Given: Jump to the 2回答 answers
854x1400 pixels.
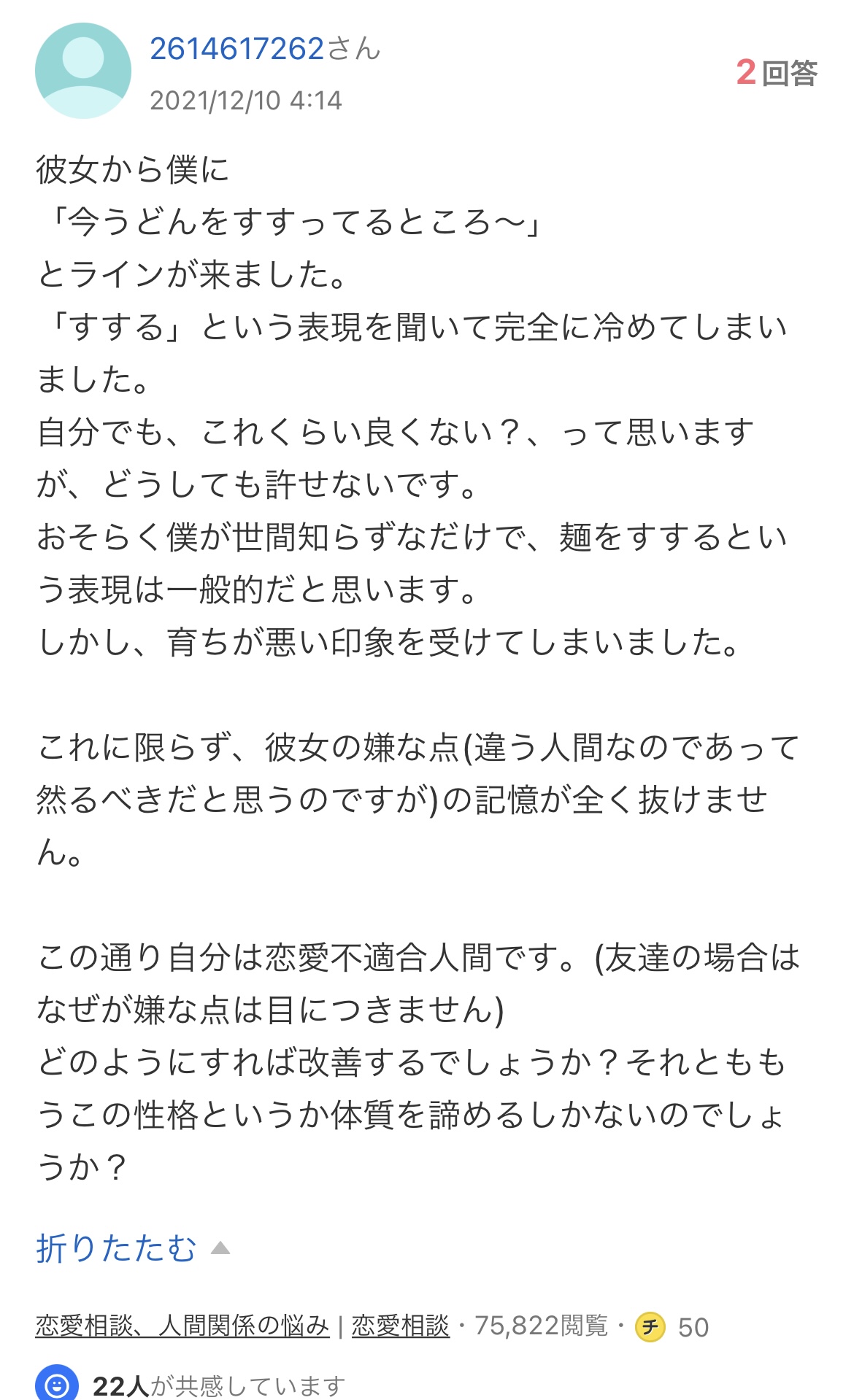Looking at the screenshot, I should [776, 72].
